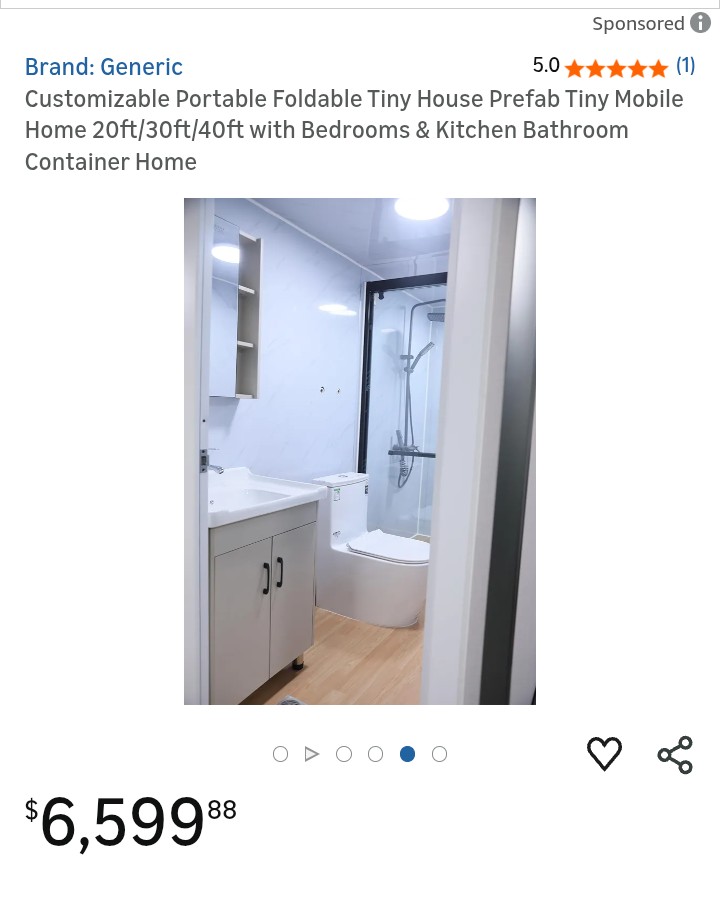Viewport: 720px width, 901px height.
Task: Open the bathroom product image
Action: click(360, 451)
